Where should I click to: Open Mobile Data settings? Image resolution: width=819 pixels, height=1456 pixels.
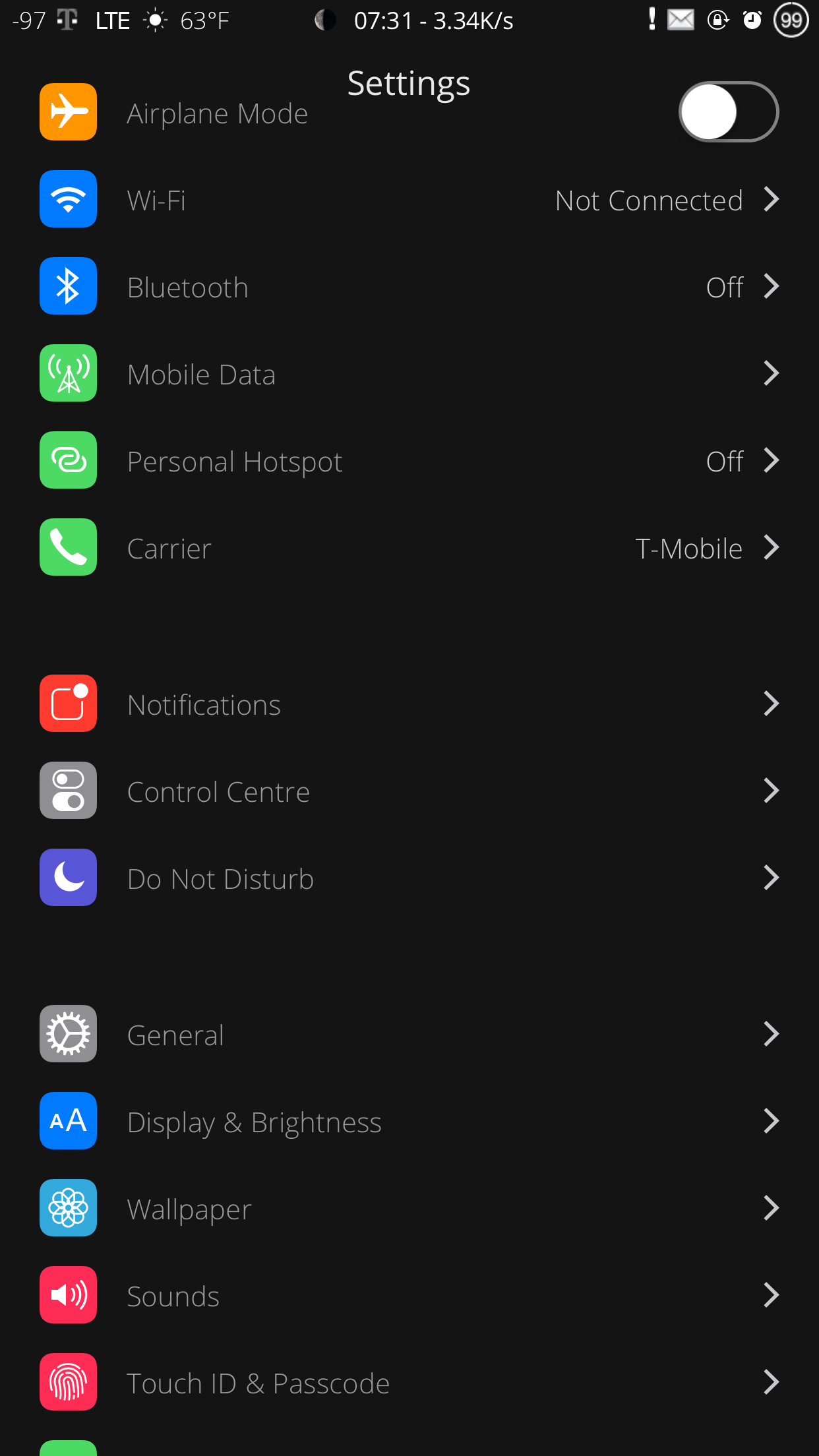409,373
